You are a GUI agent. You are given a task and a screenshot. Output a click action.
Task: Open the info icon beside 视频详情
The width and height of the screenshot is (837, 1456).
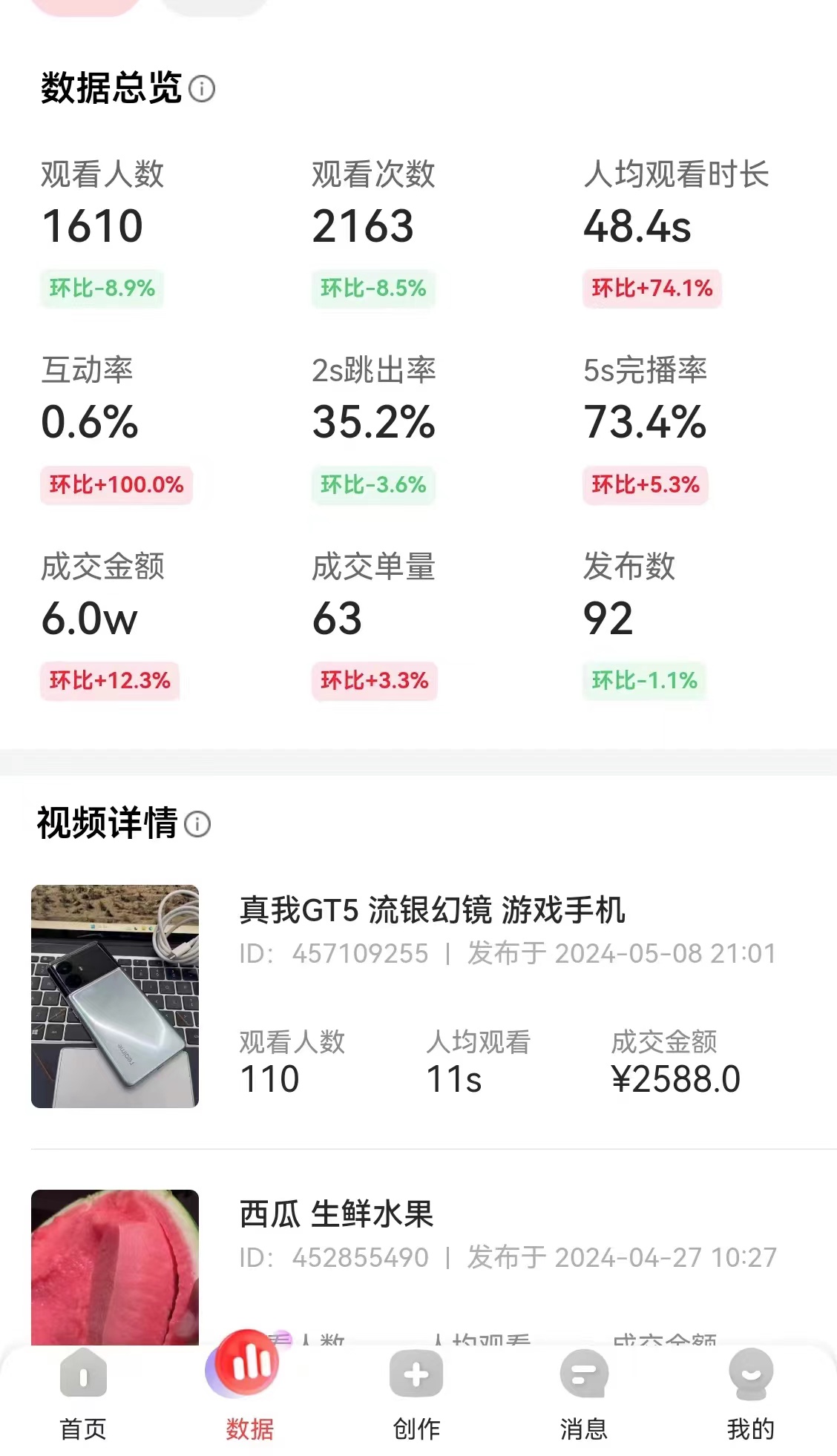(x=197, y=824)
